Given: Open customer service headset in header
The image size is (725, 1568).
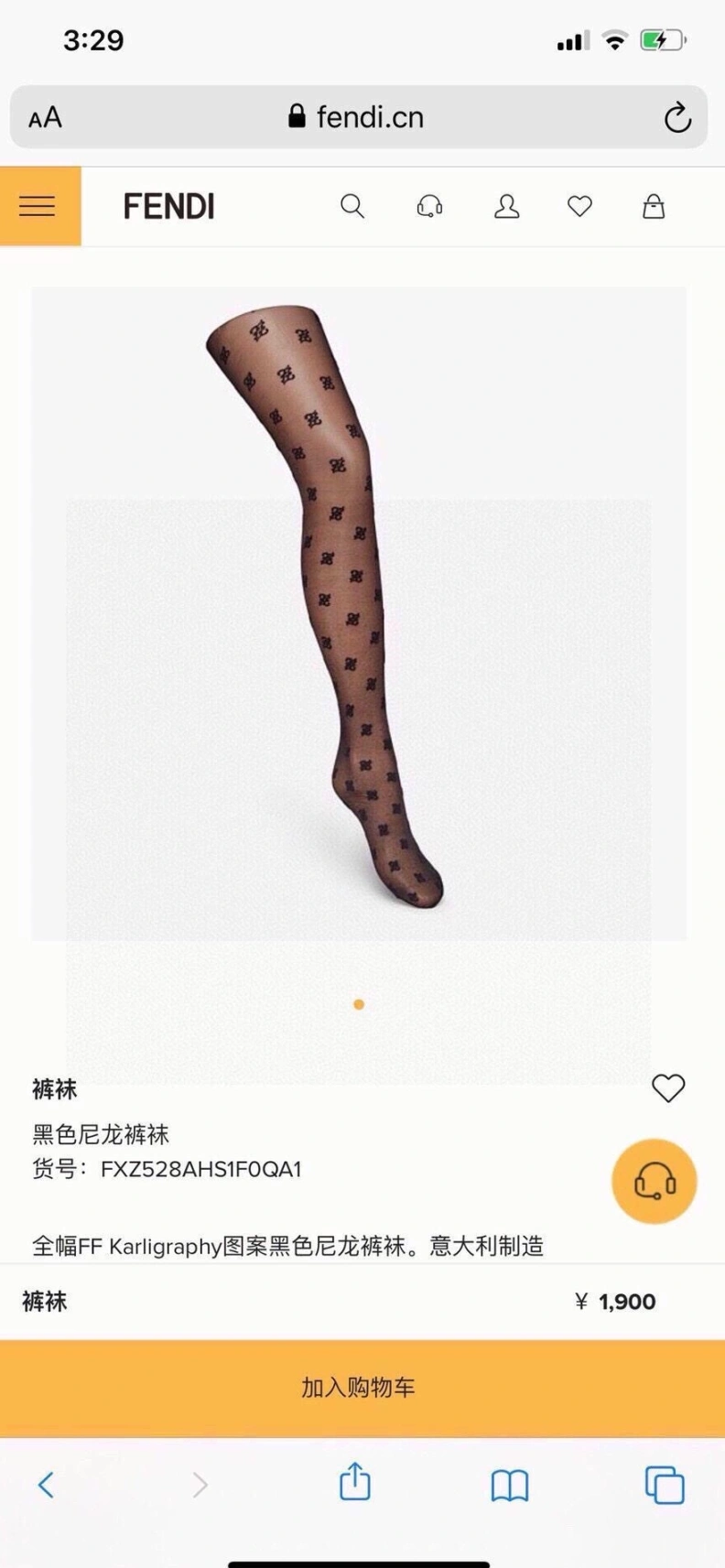Looking at the screenshot, I should coord(429,206).
